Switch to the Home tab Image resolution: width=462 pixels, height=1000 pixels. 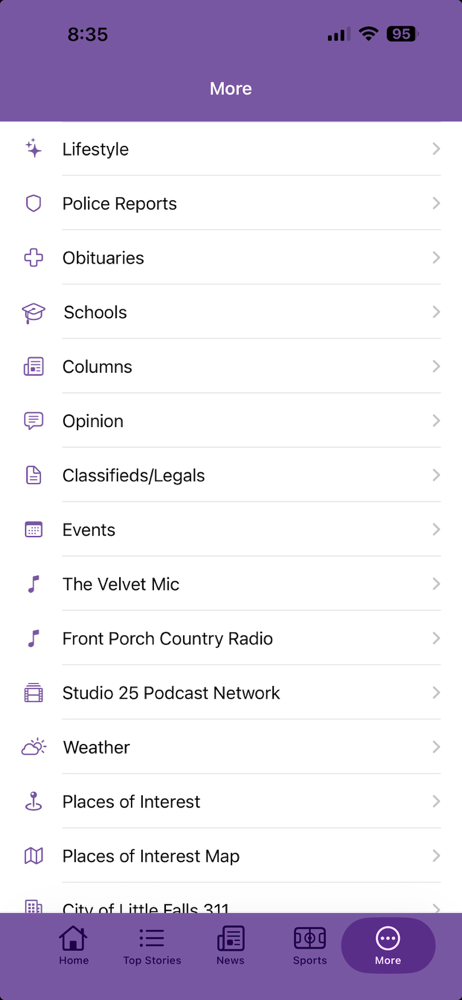pos(74,946)
